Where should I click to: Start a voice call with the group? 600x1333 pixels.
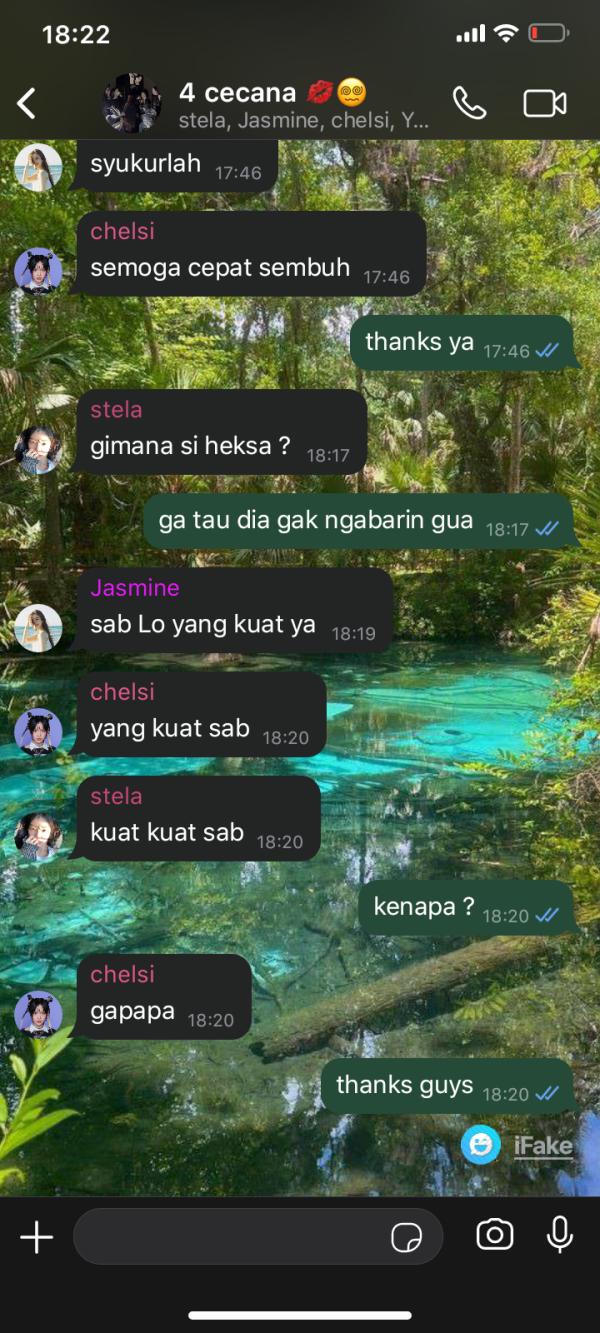[x=469, y=103]
